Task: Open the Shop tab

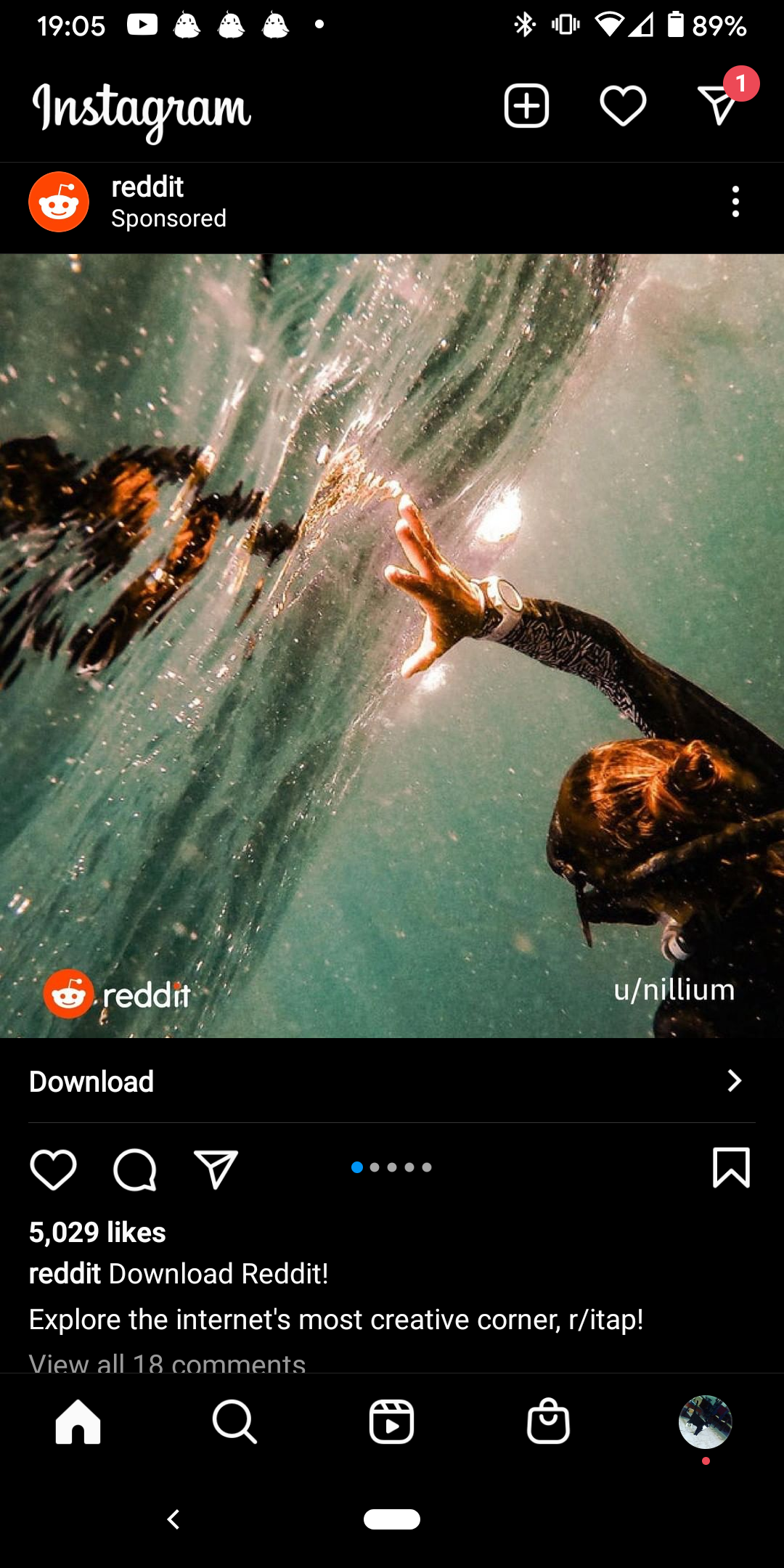Action: (x=548, y=1421)
